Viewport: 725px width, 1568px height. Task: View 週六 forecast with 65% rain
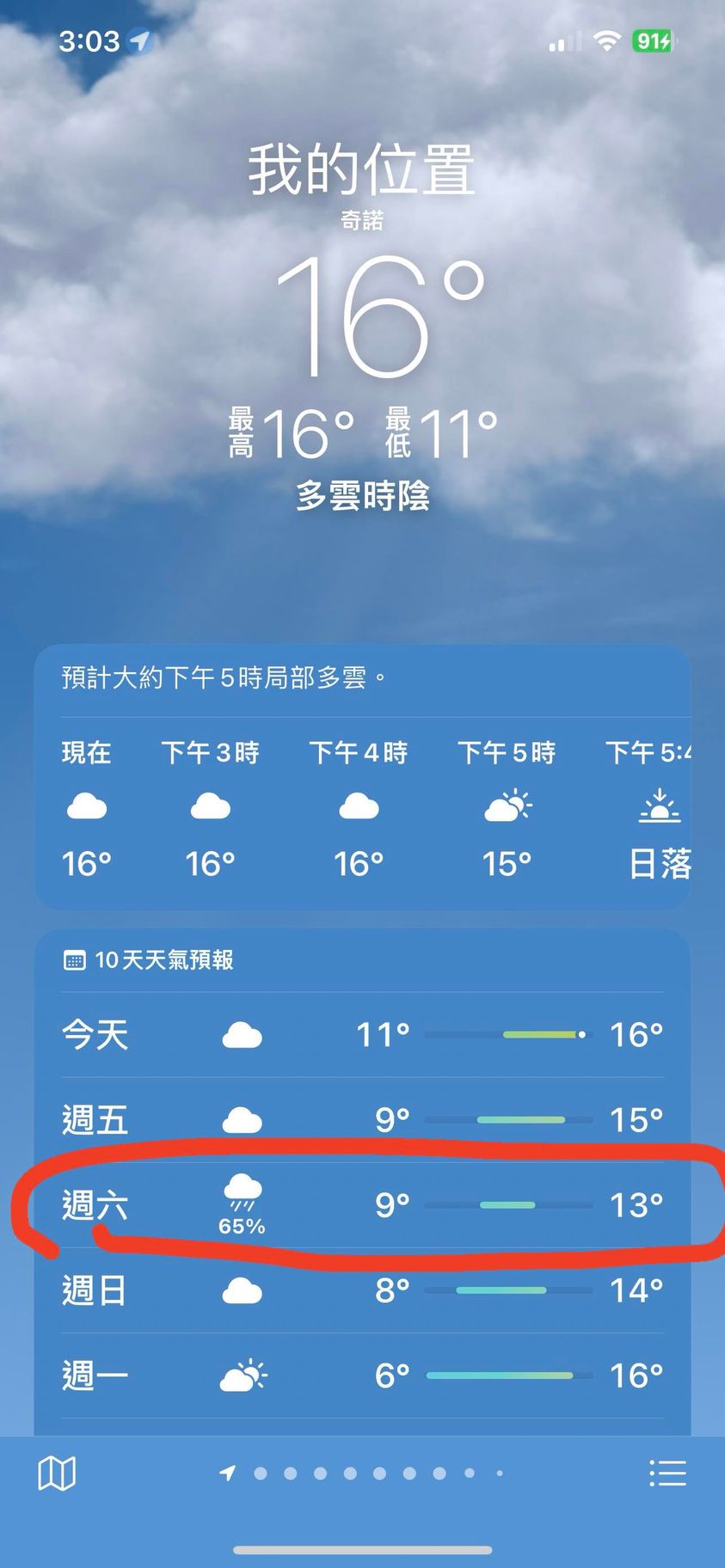pyautogui.click(x=362, y=1204)
